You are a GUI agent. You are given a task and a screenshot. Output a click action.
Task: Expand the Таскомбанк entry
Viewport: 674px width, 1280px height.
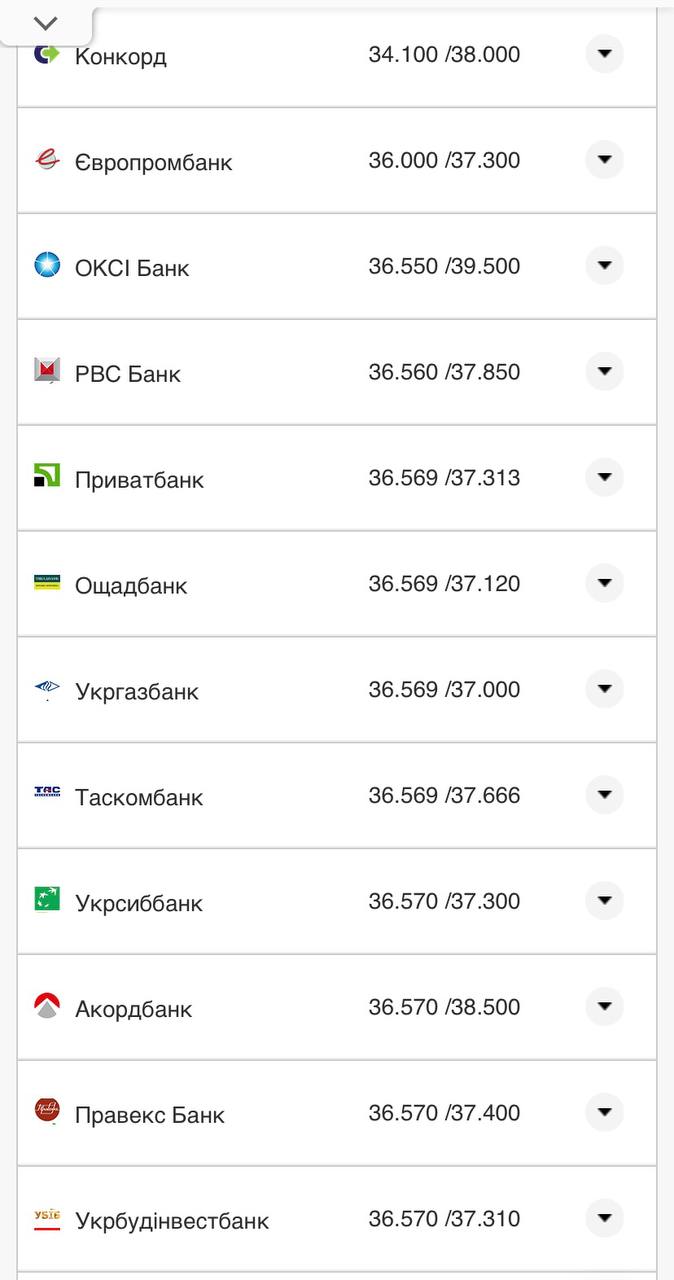click(x=604, y=795)
